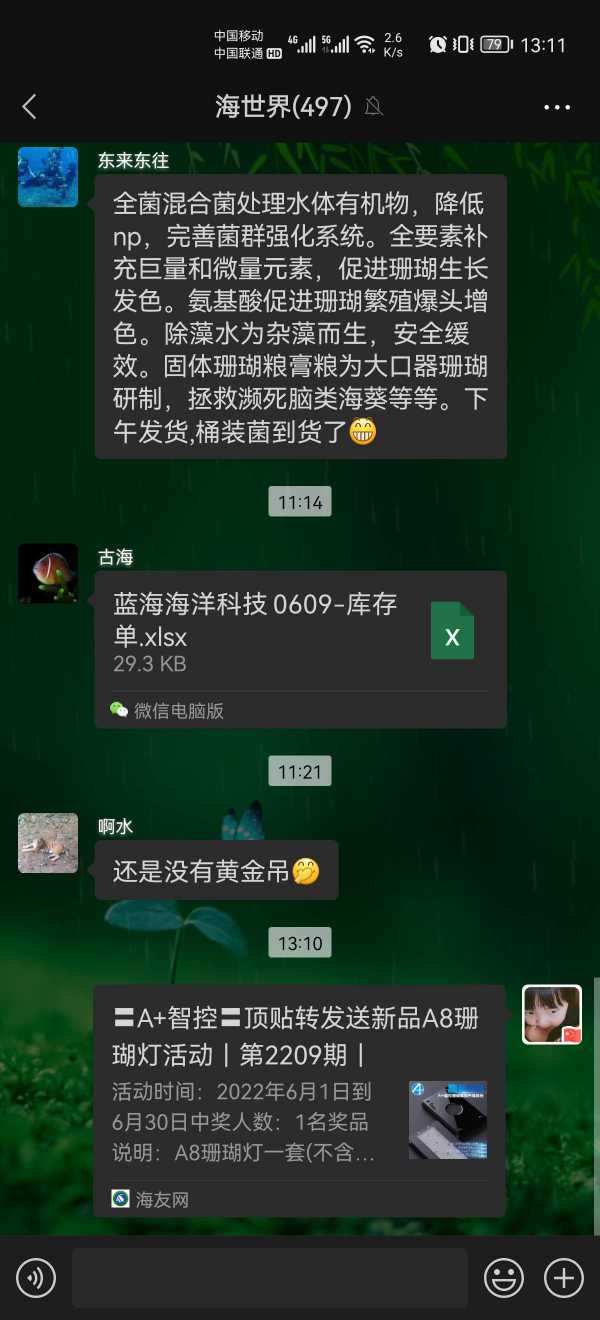Switch to voice message input
This screenshot has width=600, height=1320.
pos(36,1278)
